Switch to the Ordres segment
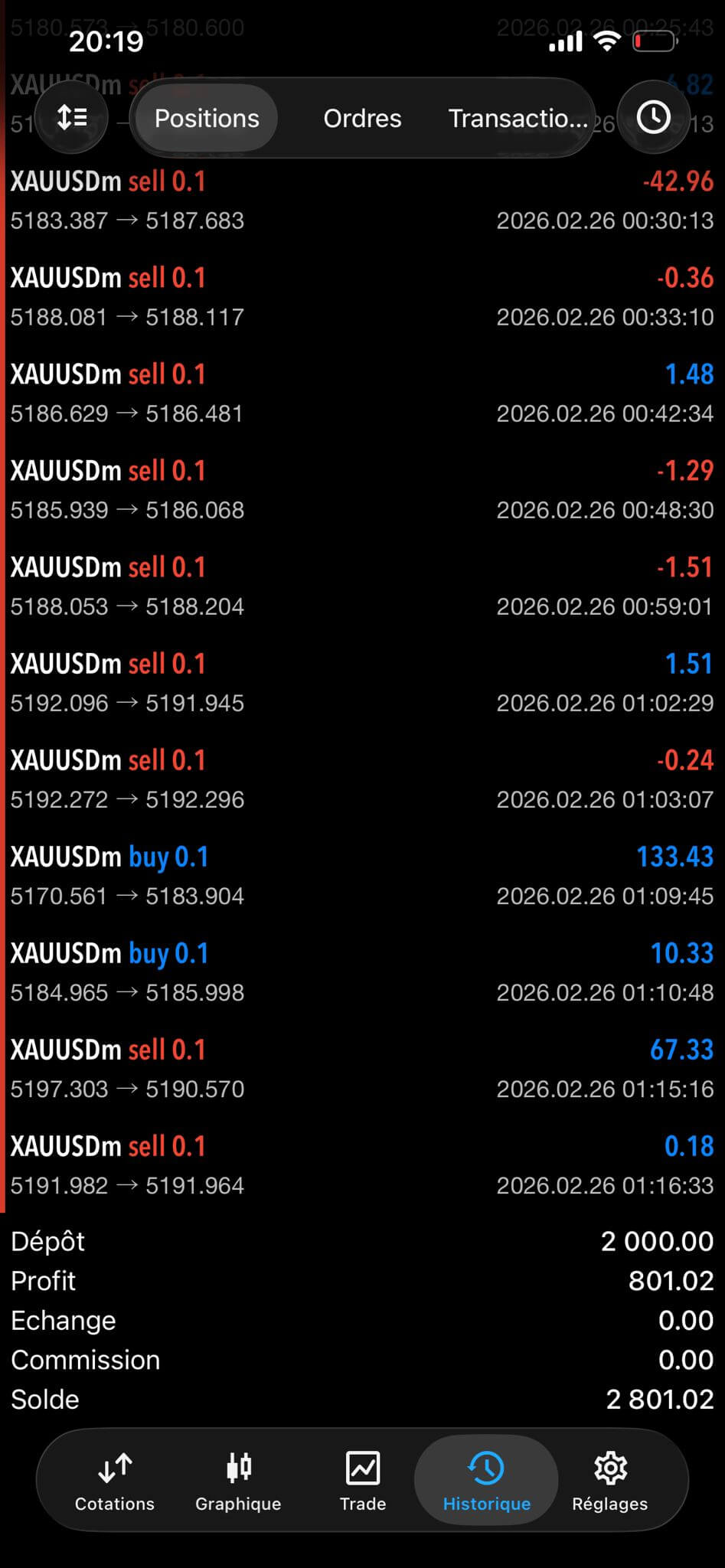Viewport: 725px width, 1568px height. [x=362, y=119]
